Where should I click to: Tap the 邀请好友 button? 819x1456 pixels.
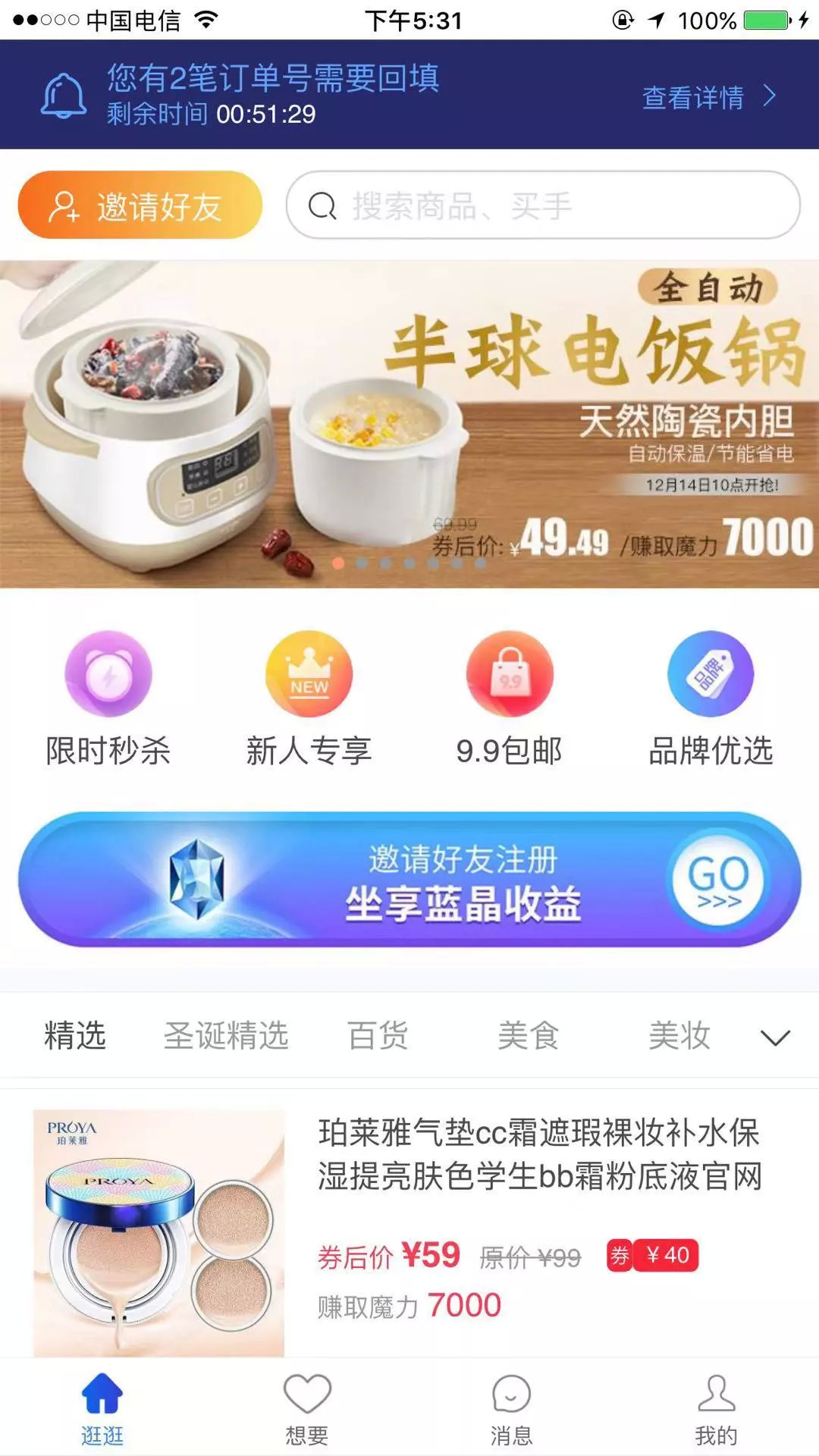pos(140,206)
